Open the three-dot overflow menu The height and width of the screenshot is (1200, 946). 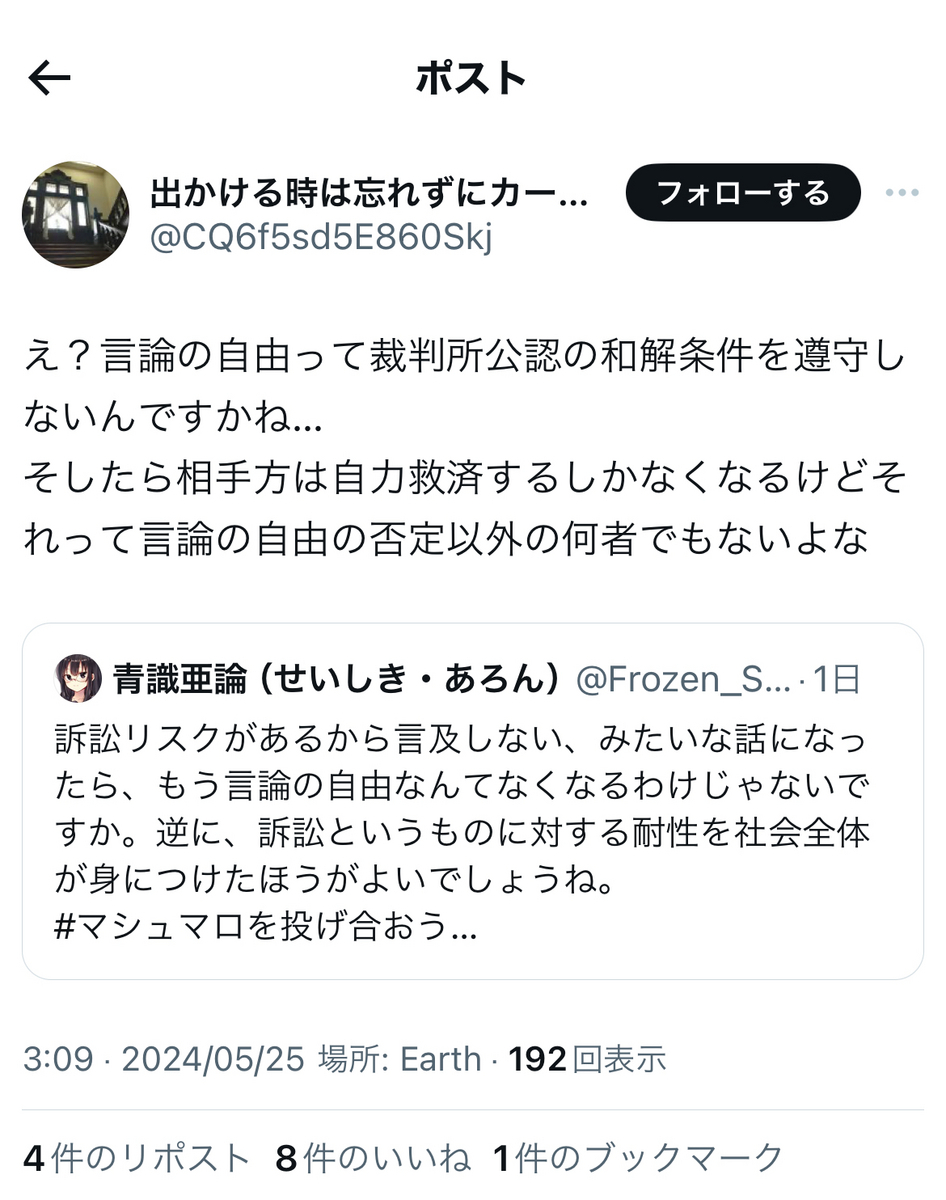tap(902, 193)
